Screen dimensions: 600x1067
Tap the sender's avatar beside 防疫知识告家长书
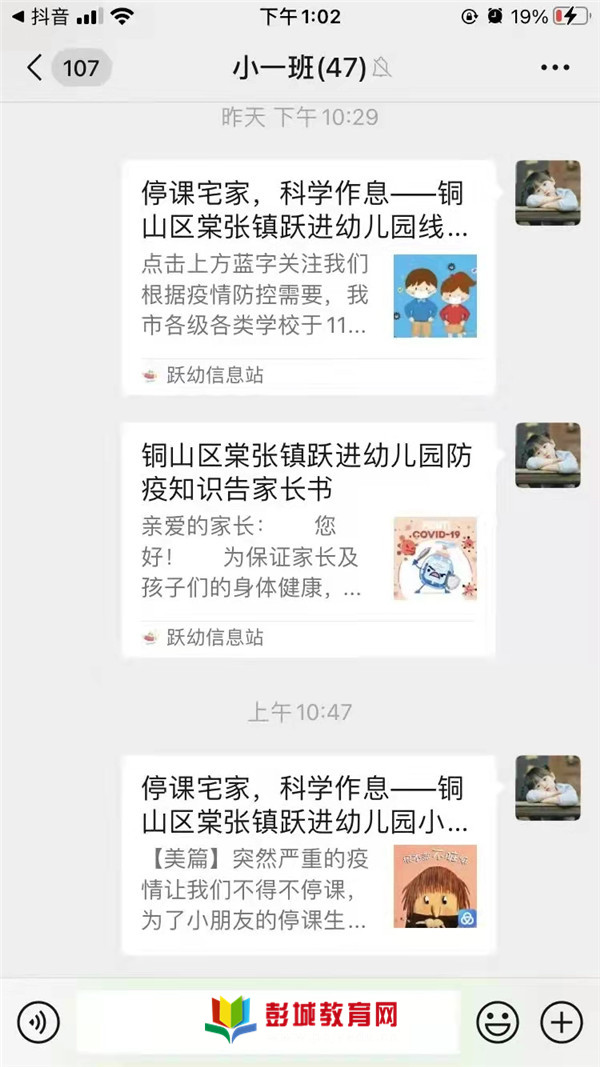547,455
